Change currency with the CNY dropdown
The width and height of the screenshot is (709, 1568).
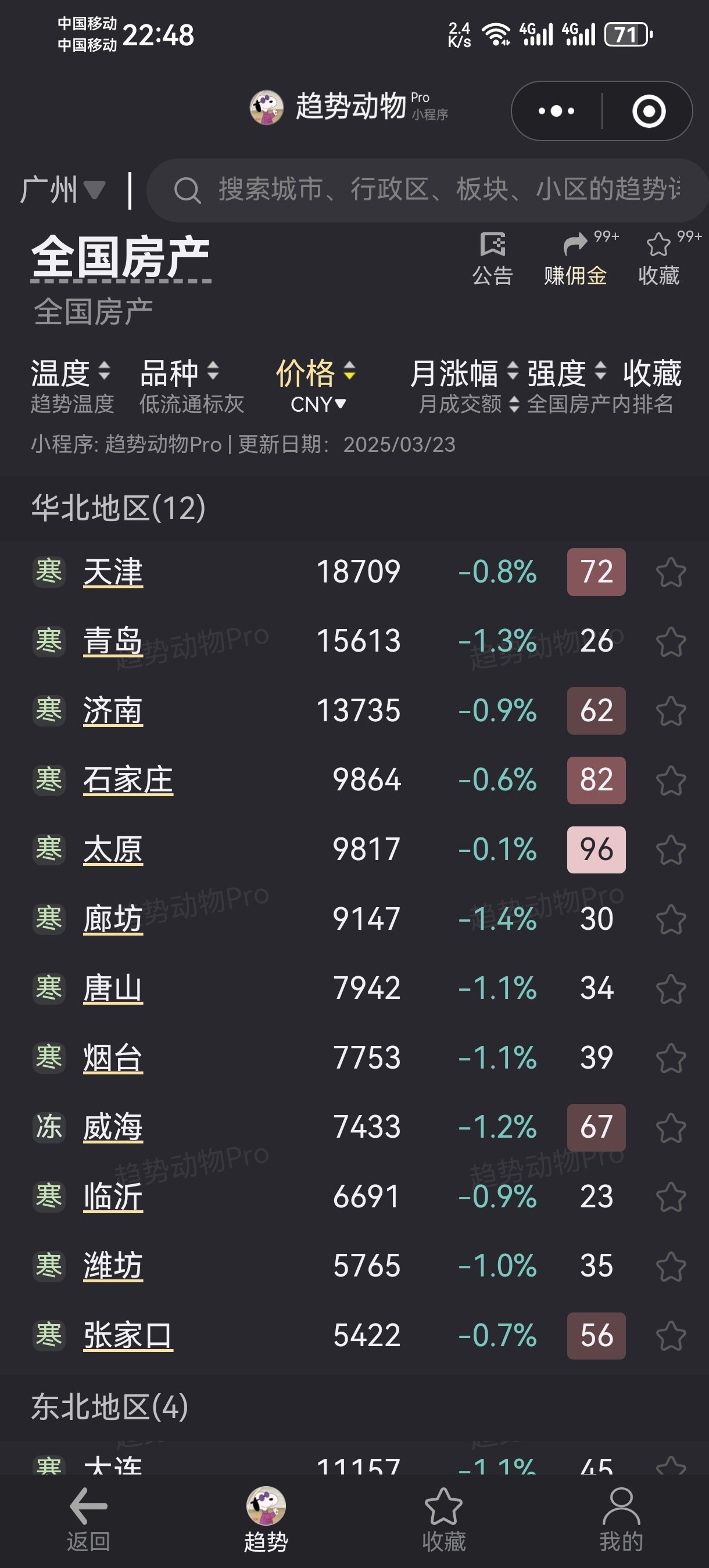pyautogui.click(x=318, y=404)
